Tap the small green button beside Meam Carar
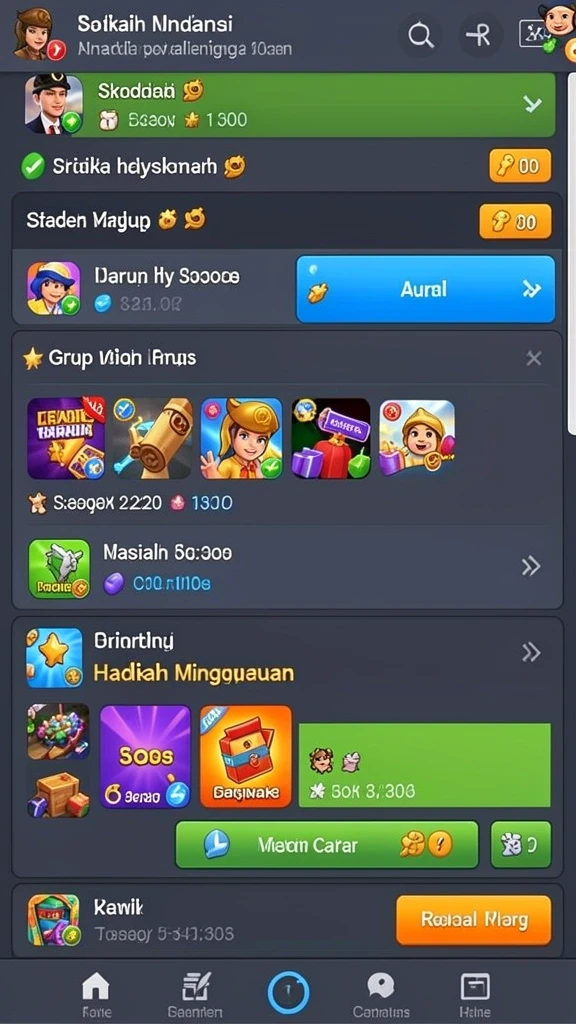 coord(520,844)
